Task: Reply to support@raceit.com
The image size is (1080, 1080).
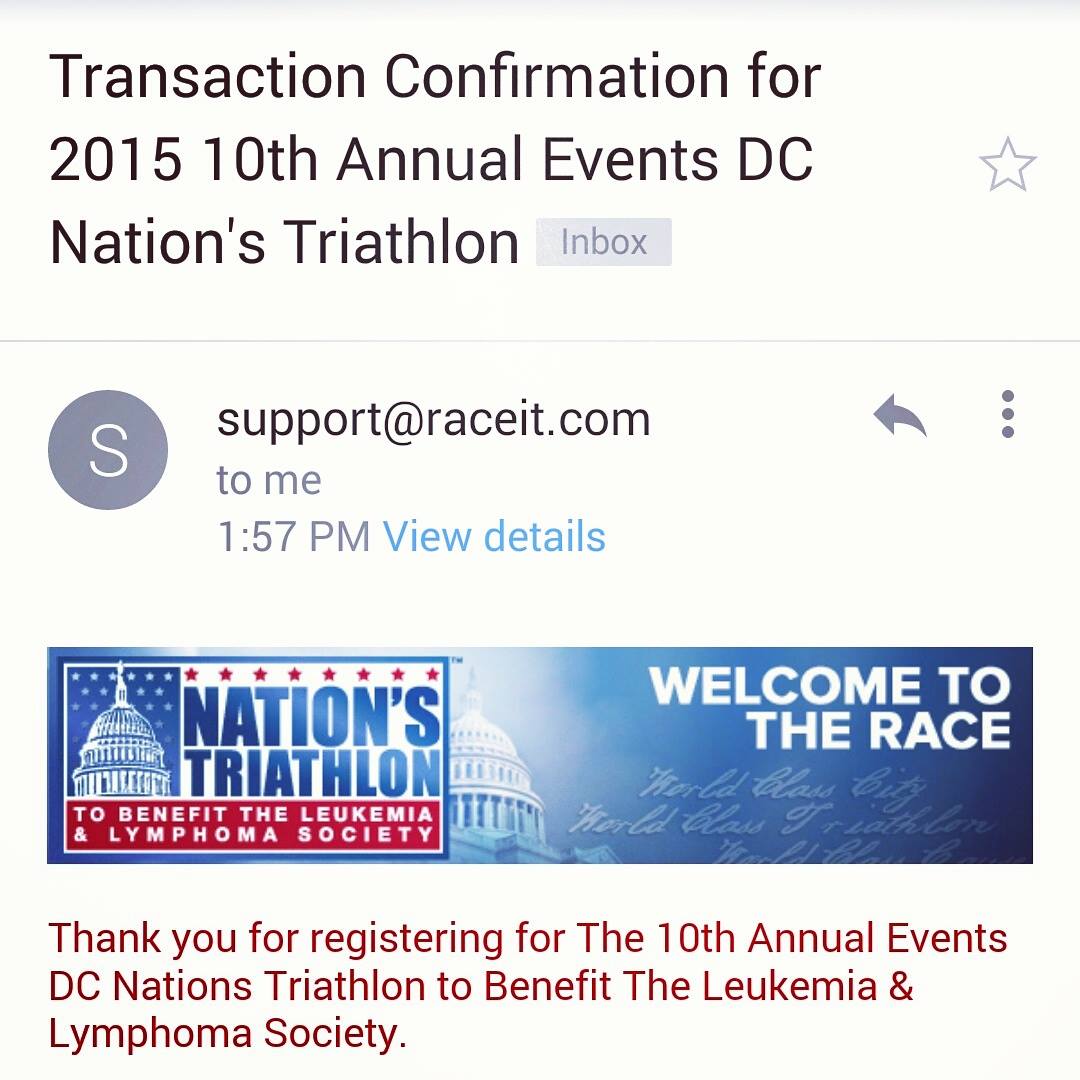Action: click(x=900, y=415)
